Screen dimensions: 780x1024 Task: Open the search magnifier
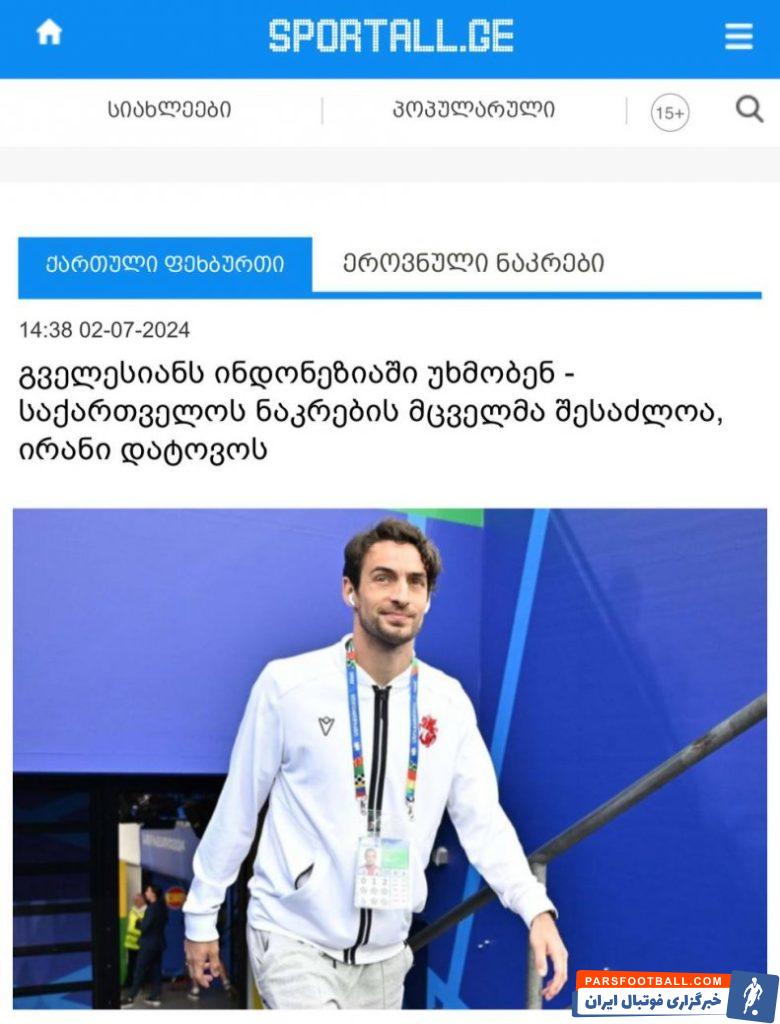749,109
